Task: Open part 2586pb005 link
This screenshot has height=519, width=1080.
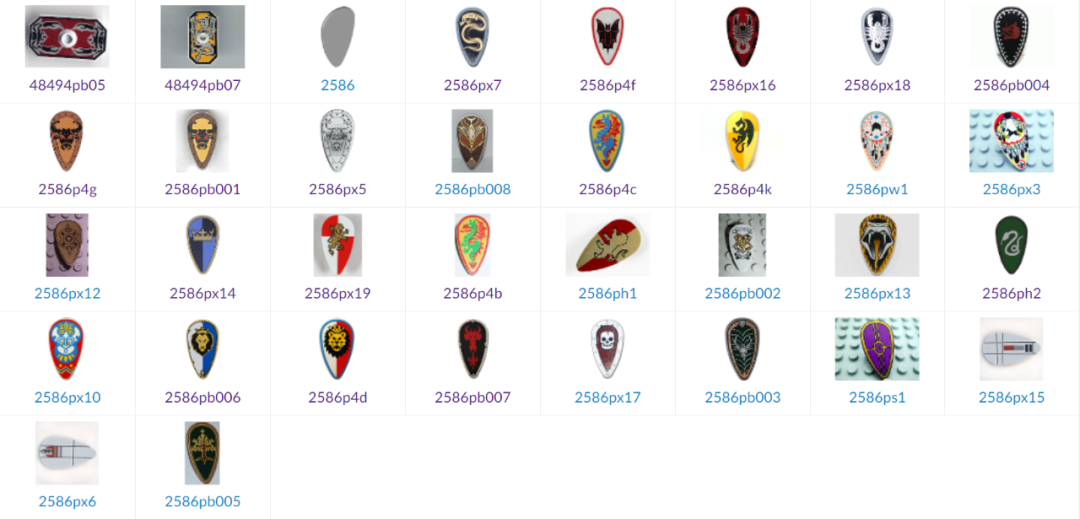Action: coord(202,501)
